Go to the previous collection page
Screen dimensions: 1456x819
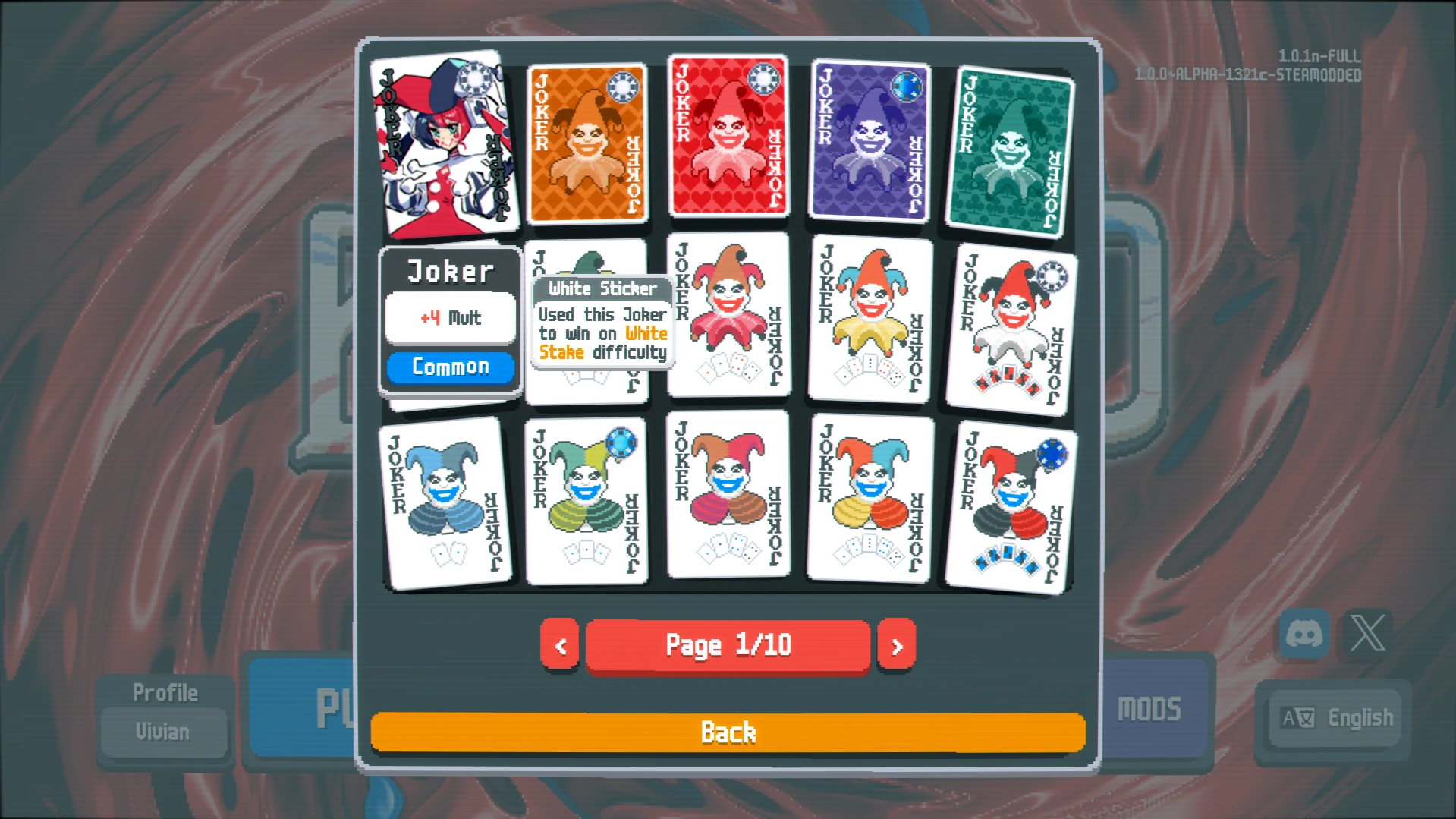click(x=560, y=645)
